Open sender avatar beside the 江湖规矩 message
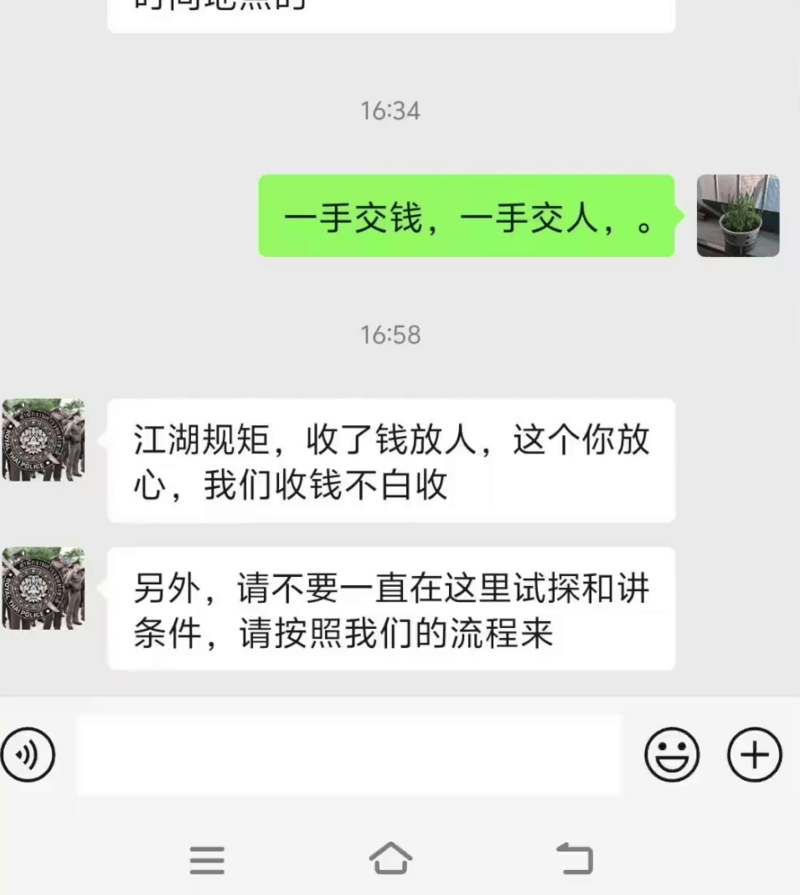Screen dimensions: 800x895 (43, 440)
